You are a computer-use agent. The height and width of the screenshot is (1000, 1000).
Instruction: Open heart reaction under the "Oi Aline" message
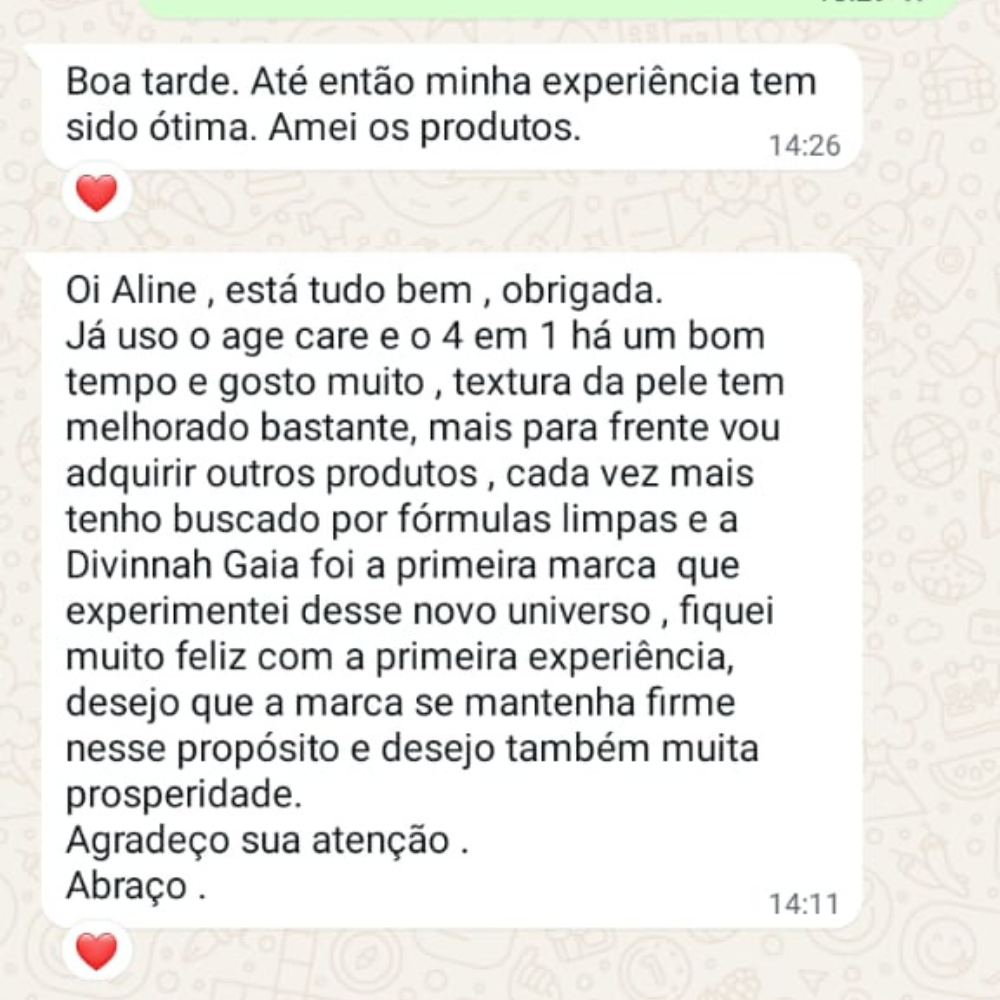97,950
